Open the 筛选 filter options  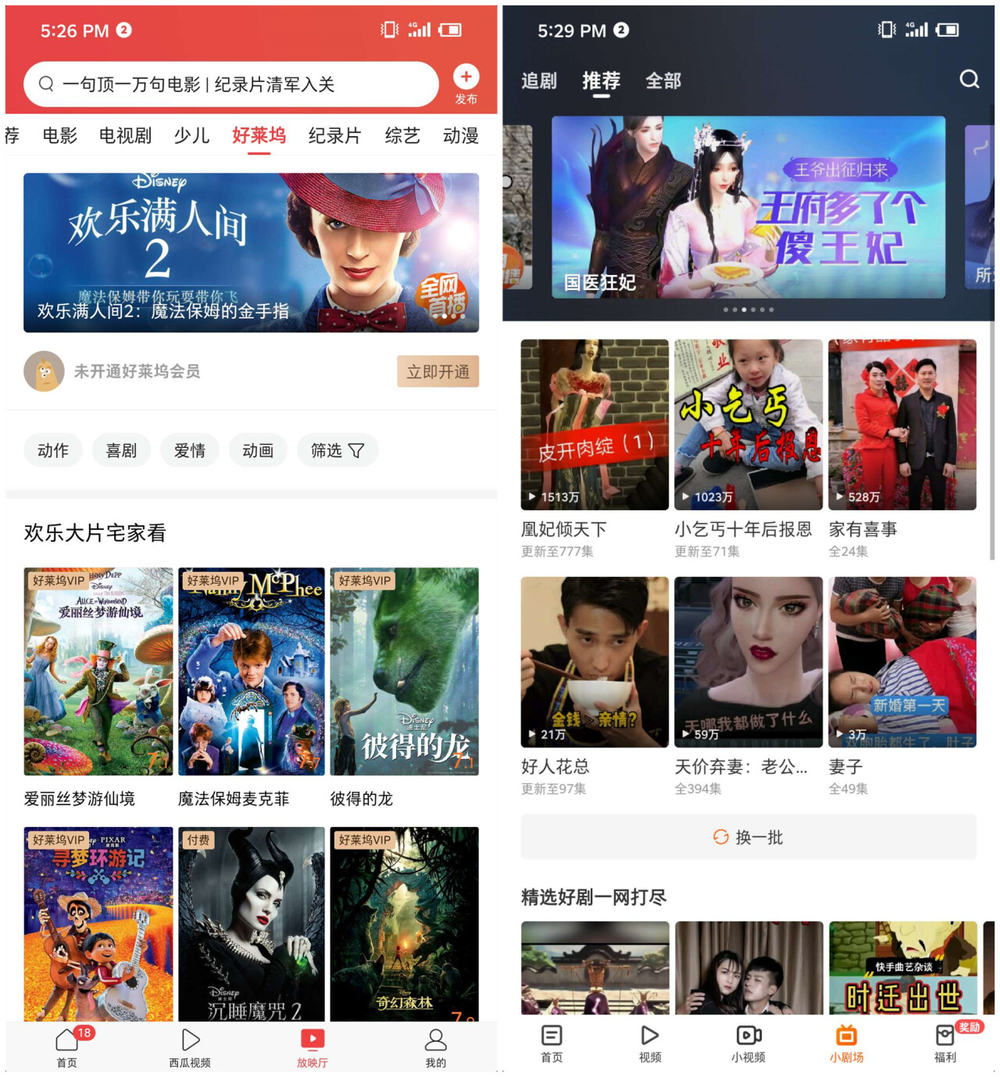(337, 451)
